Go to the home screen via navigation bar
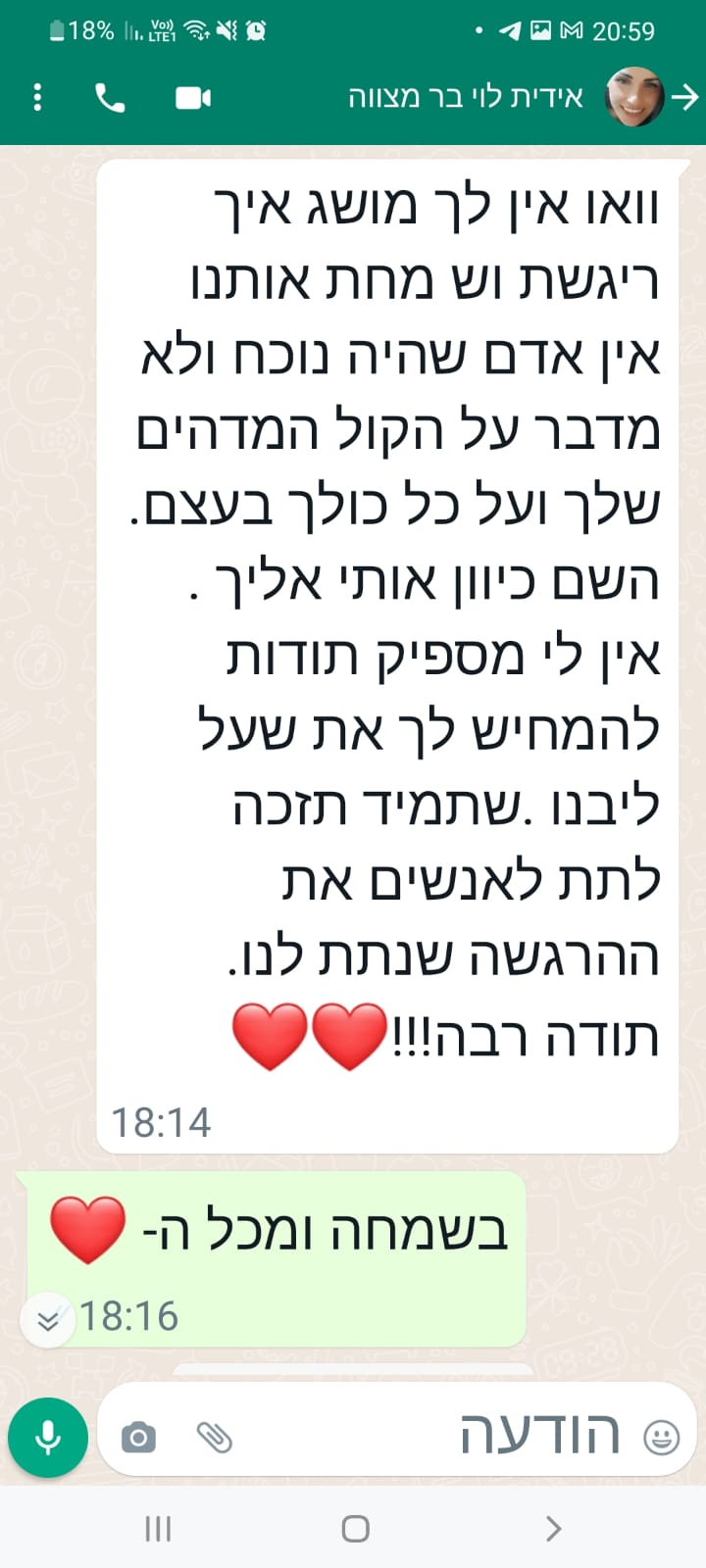The height and width of the screenshot is (1568, 706). (355, 1529)
